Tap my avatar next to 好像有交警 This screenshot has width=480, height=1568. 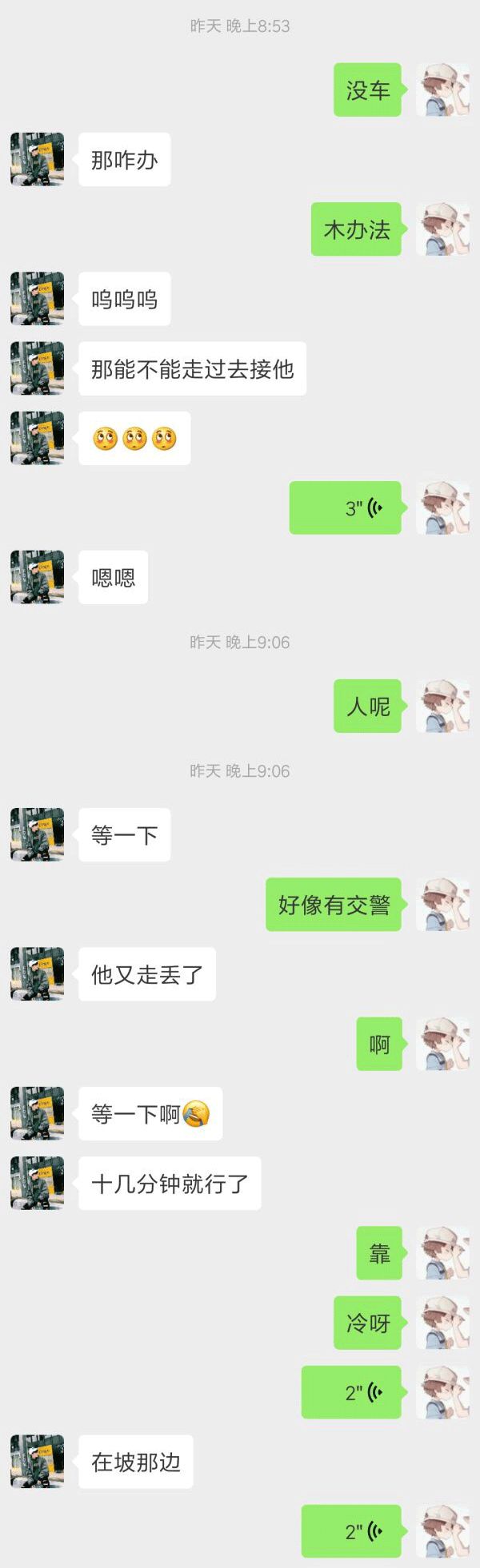pos(442,905)
